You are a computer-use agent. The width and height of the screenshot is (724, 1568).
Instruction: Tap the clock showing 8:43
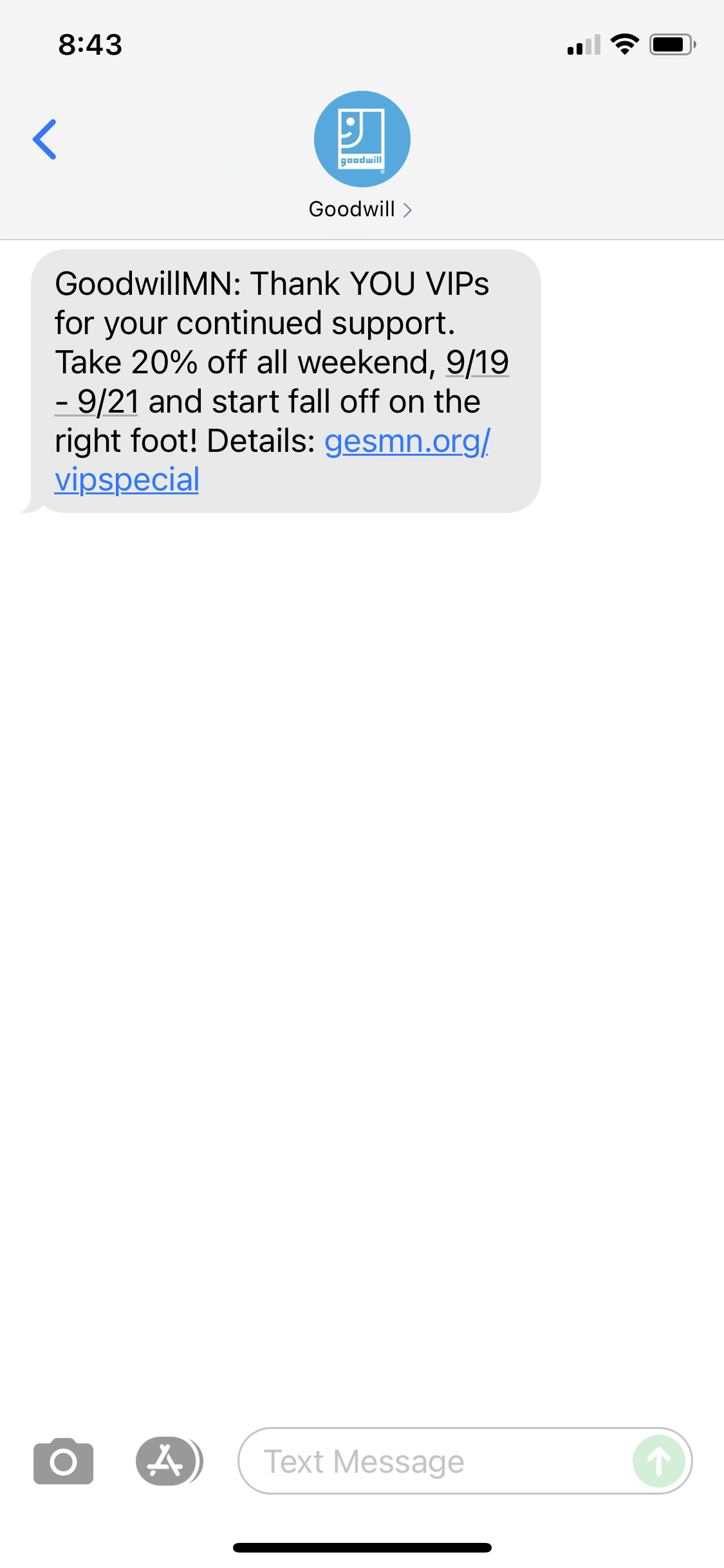89,44
